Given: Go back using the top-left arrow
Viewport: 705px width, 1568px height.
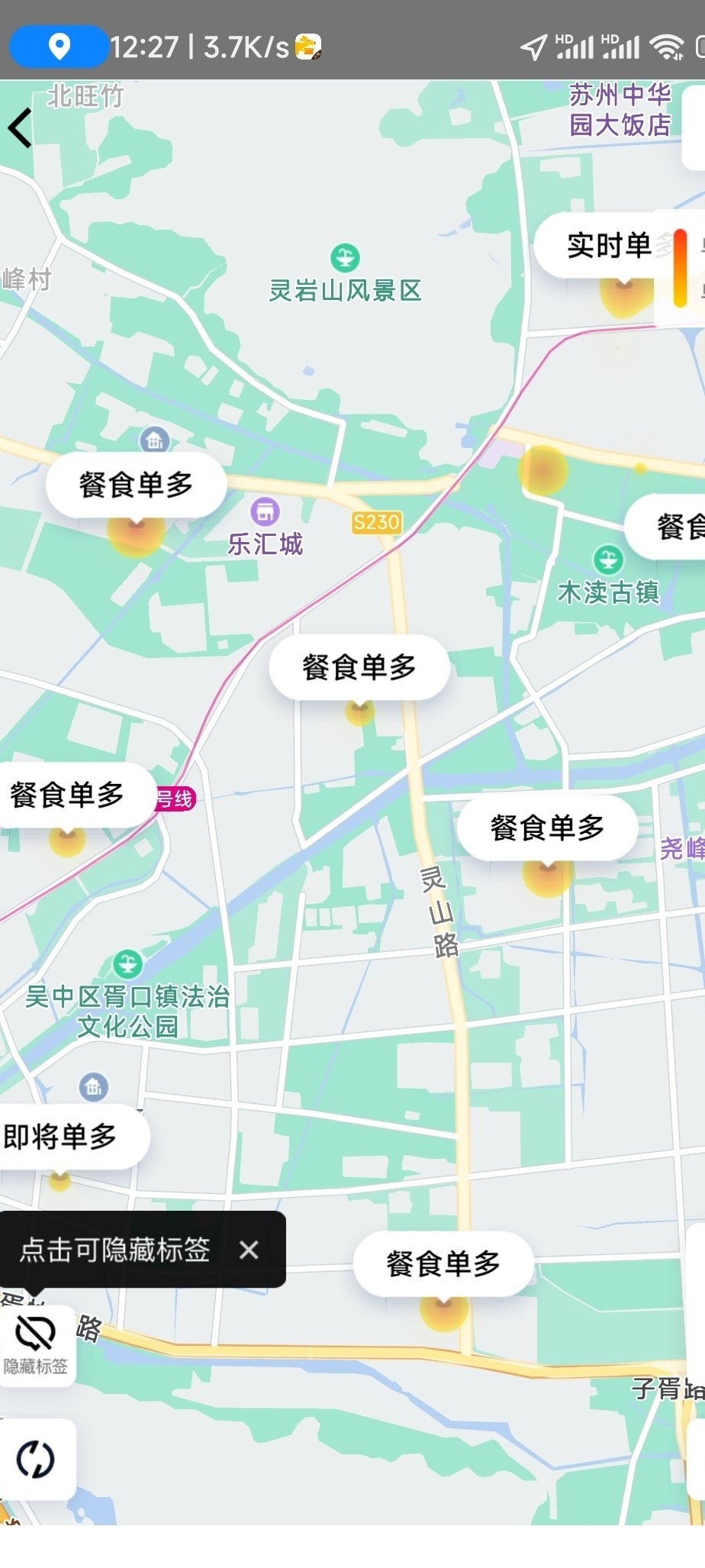Looking at the screenshot, I should [x=21, y=127].
